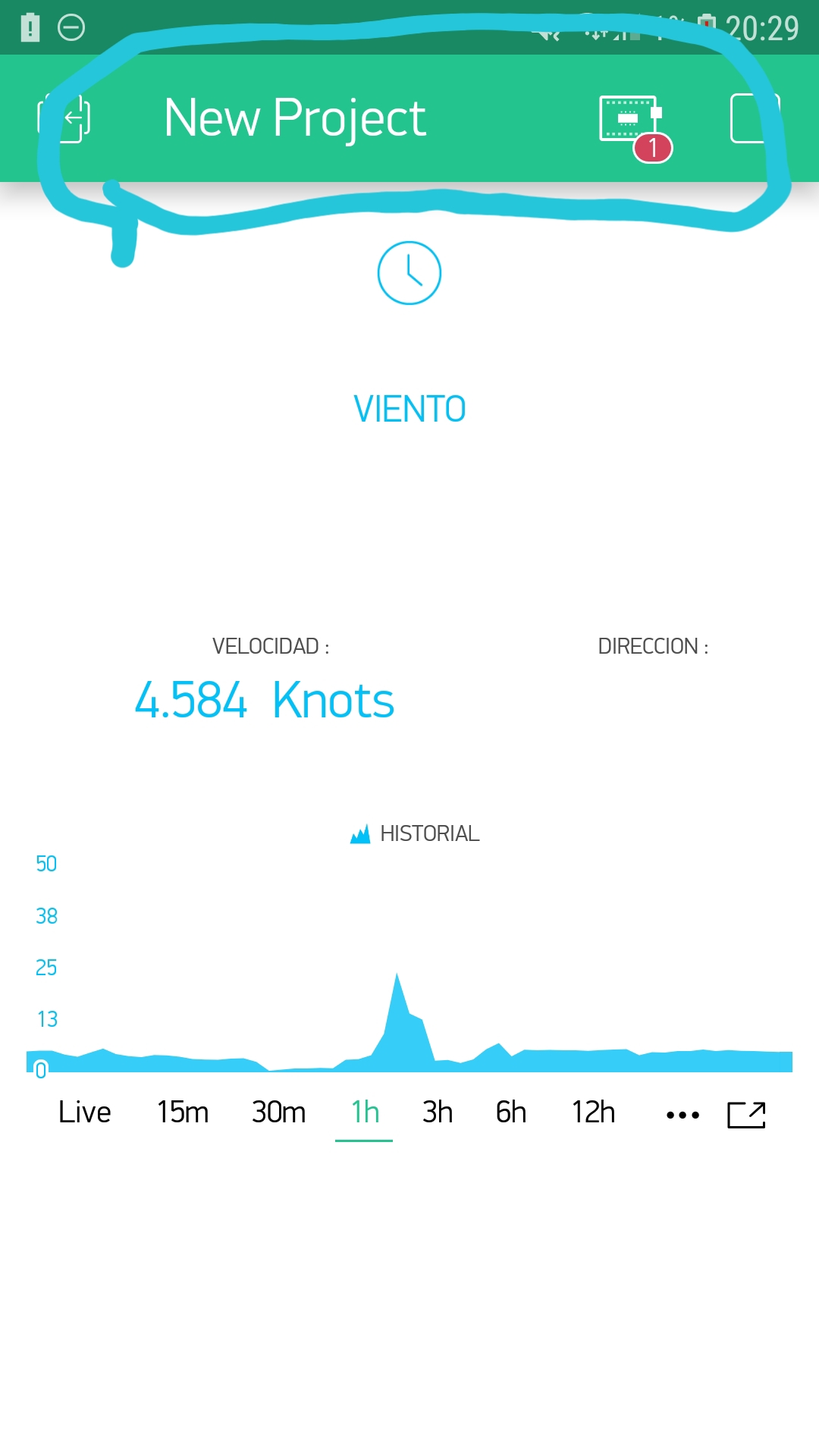Show the last 3h of history
819x1456 pixels.
(438, 1112)
